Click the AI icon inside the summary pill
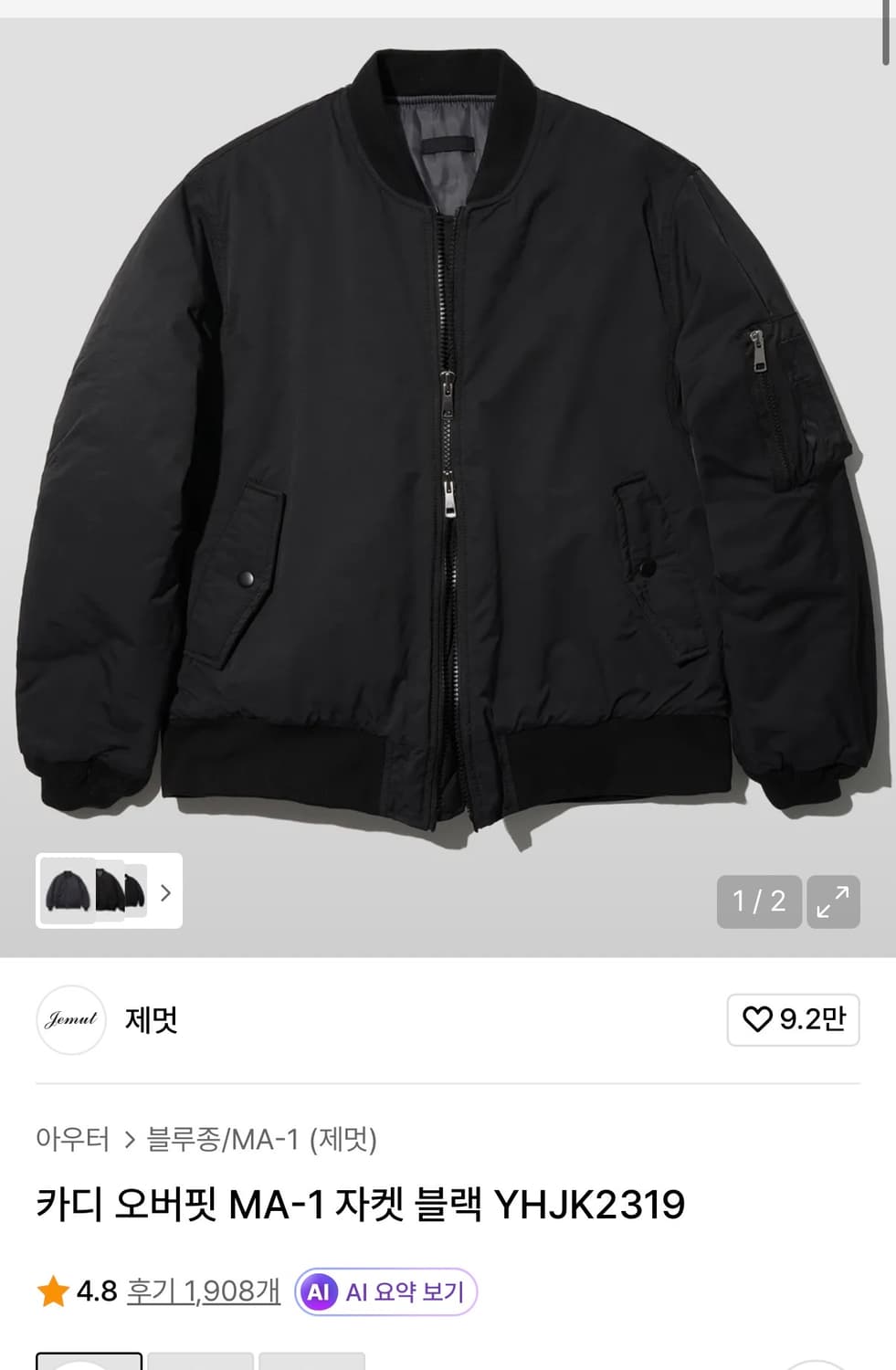The width and height of the screenshot is (896, 1370). click(320, 1292)
